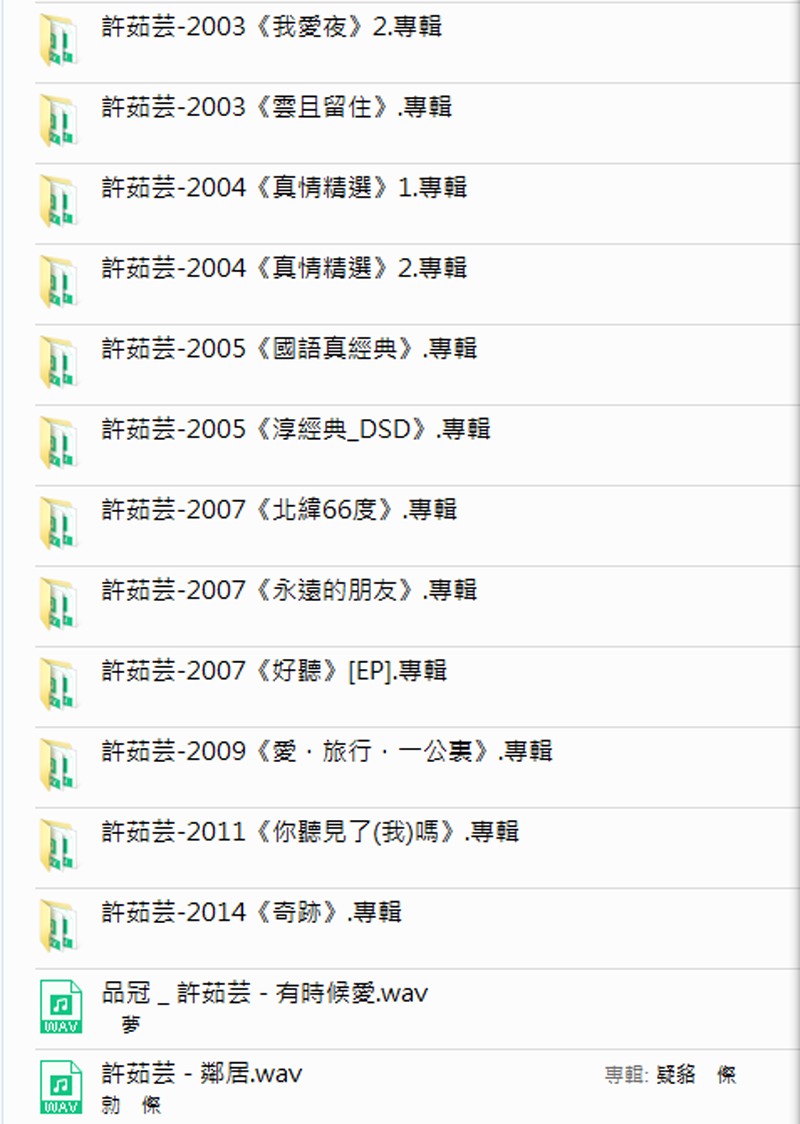This screenshot has height=1124, width=800.
Task: Select the file 許茹芸 - 鄰居.wav
Action: tap(202, 1075)
